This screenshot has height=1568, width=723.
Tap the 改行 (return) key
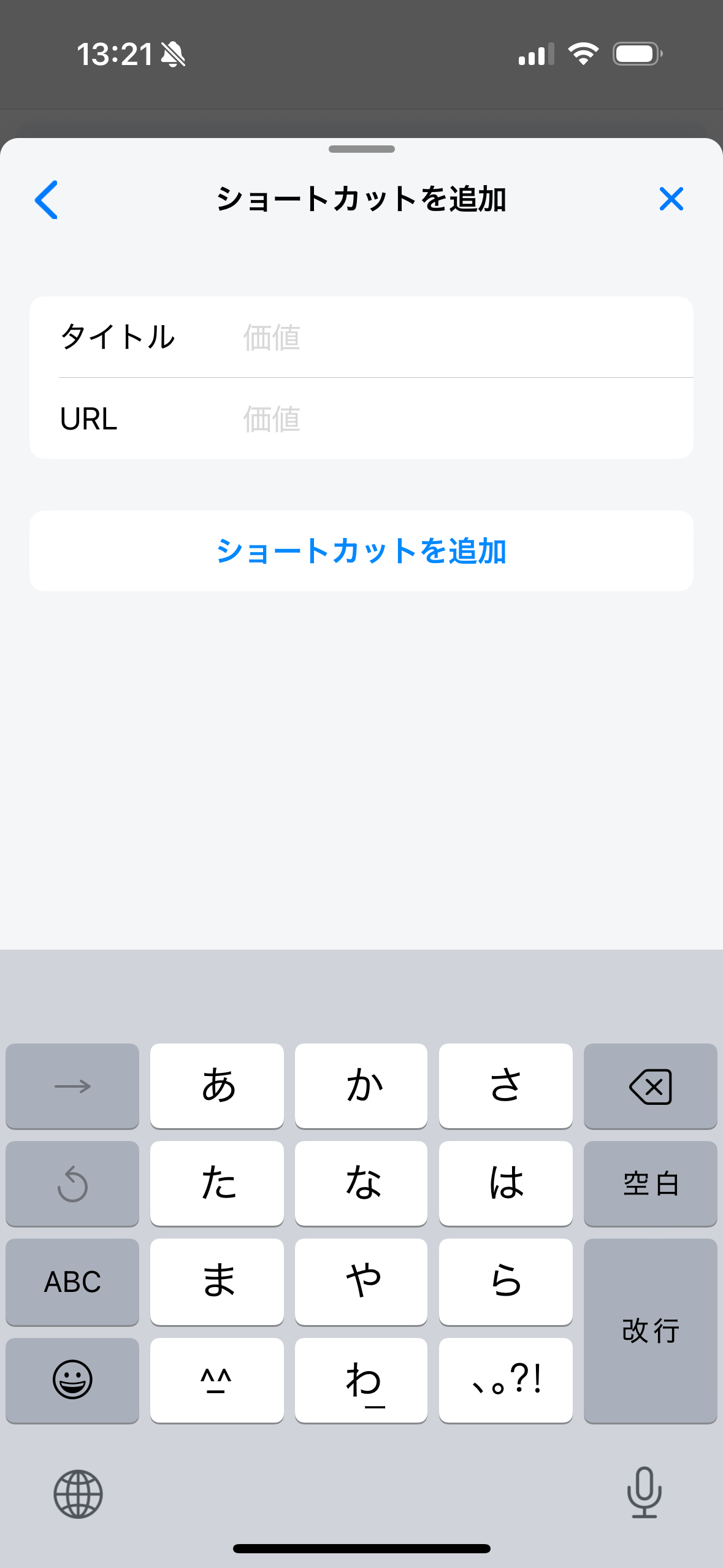pyautogui.click(x=650, y=1331)
